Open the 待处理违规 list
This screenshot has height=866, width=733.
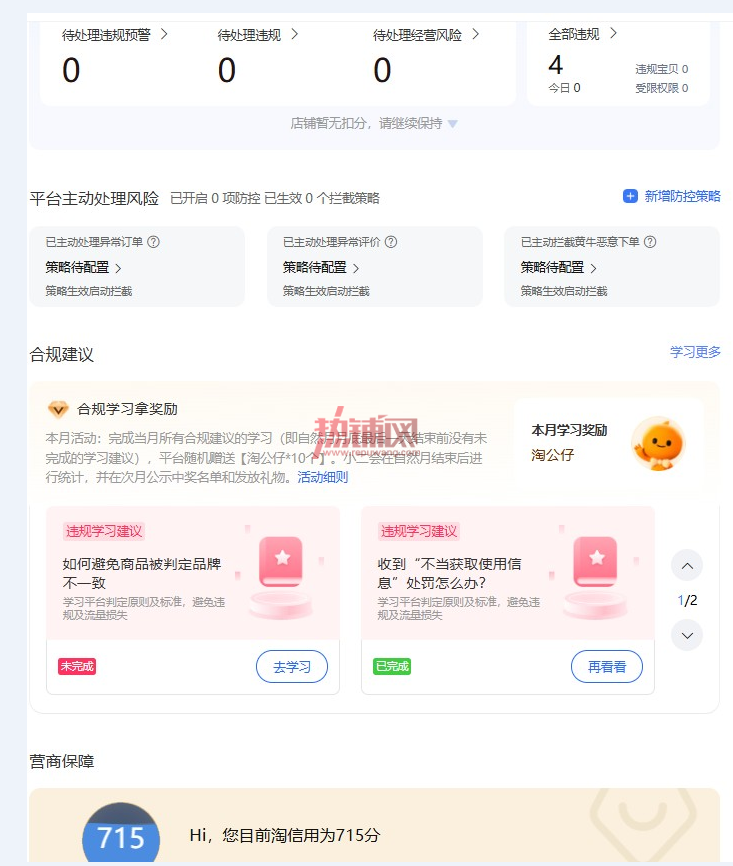coord(257,35)
